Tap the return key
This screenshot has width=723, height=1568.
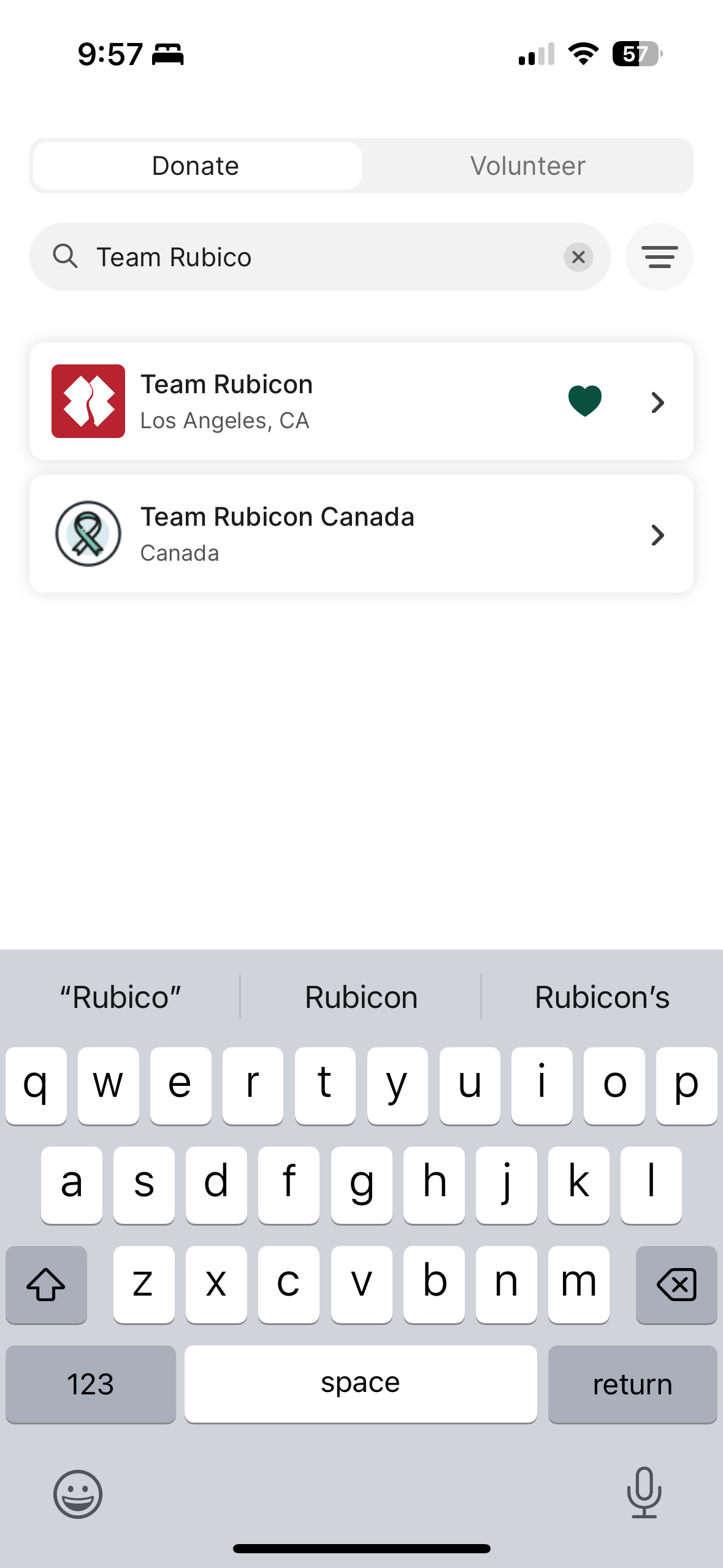[632, 1384]
